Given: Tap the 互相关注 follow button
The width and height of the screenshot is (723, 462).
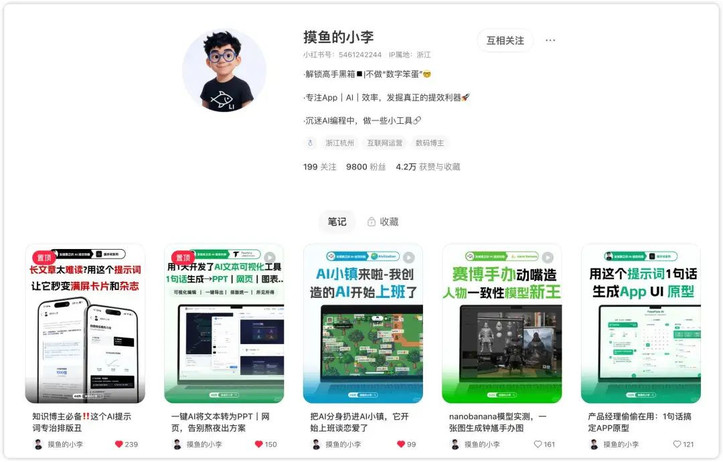Looking at the screenshot, I should pyautogui.click(x=505, y=41).
